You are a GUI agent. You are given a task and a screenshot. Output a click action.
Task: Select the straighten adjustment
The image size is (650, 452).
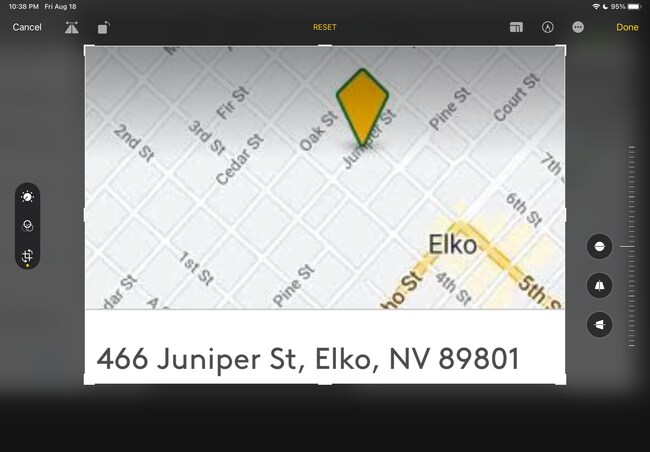click(x=599, y=245)
